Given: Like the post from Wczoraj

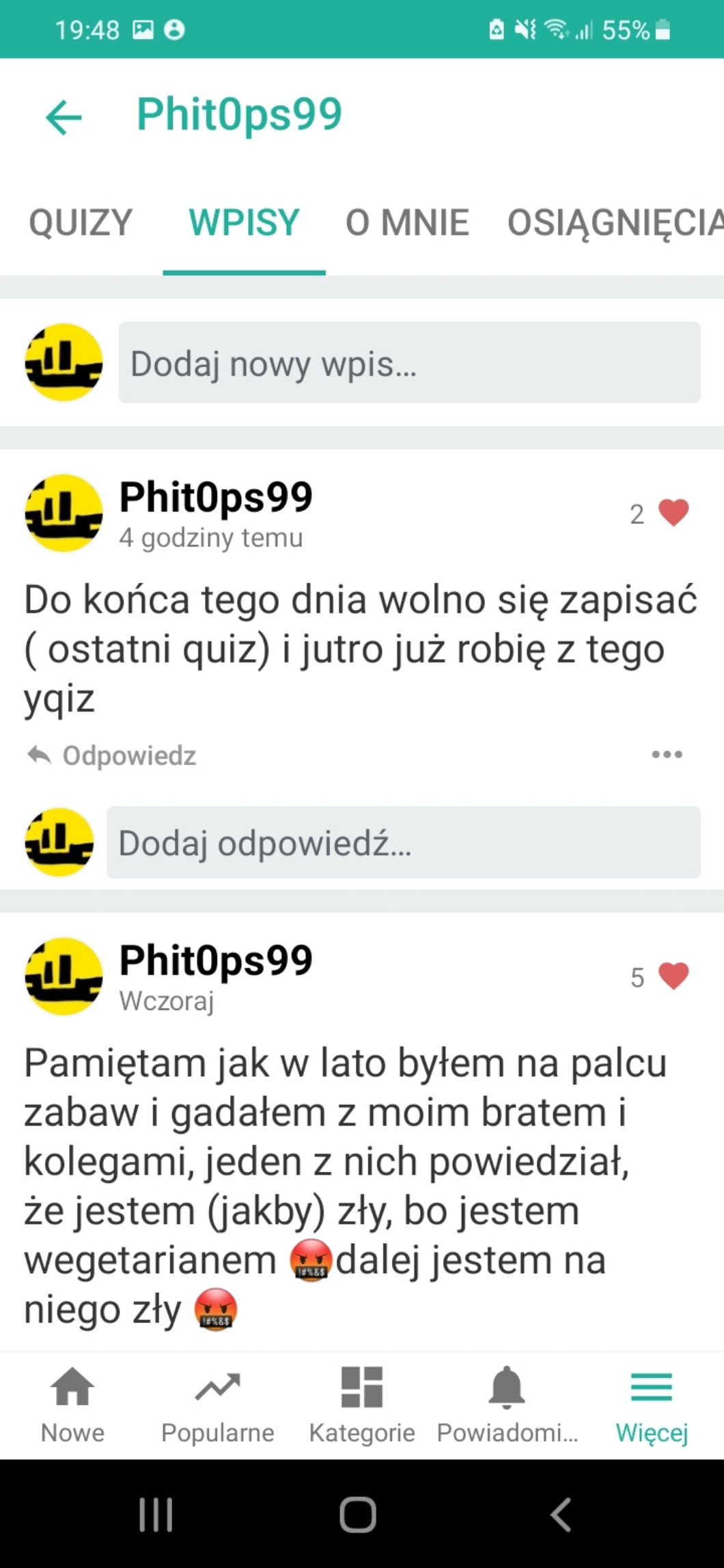Looking at the screenshot, I should (x=673, y=977).
